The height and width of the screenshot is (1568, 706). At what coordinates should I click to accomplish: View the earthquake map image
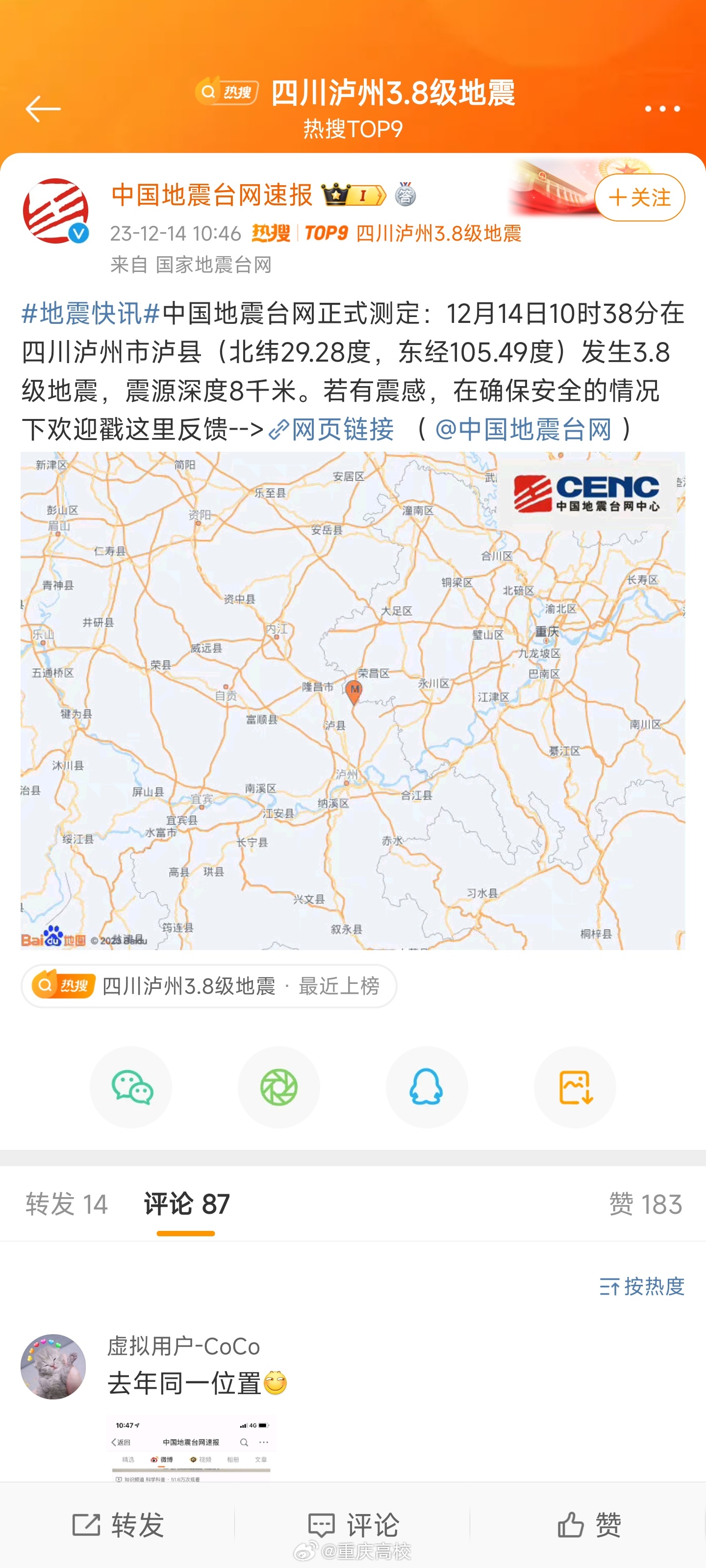tap(353, 701)
